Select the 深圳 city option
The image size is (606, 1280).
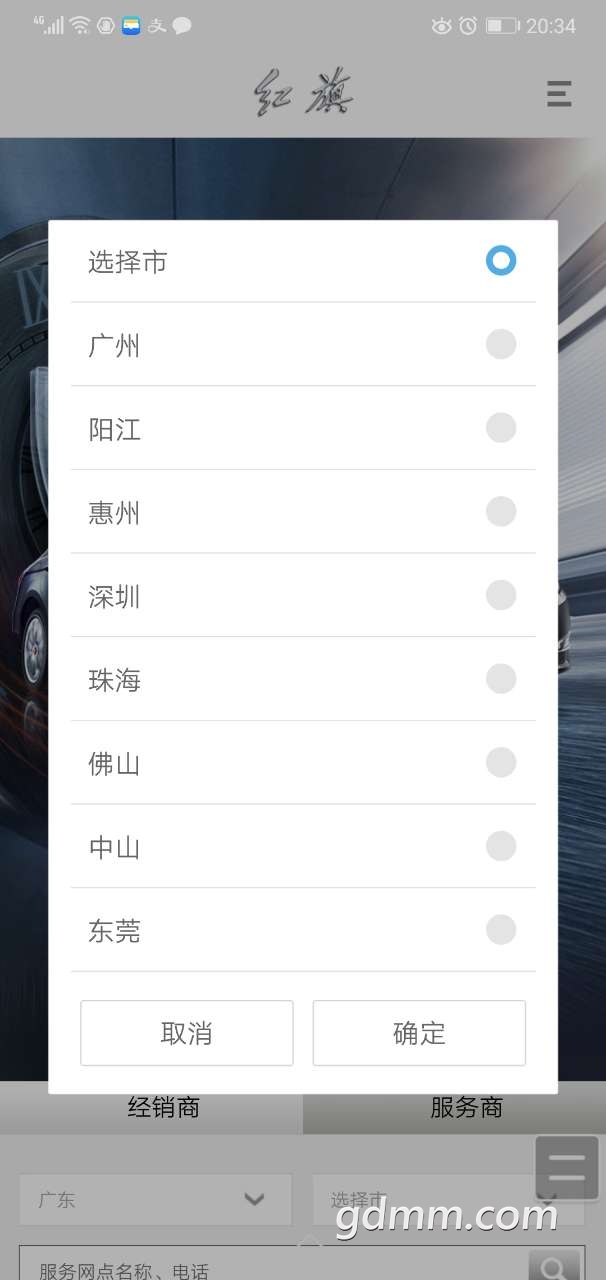(x=302, y=597)
